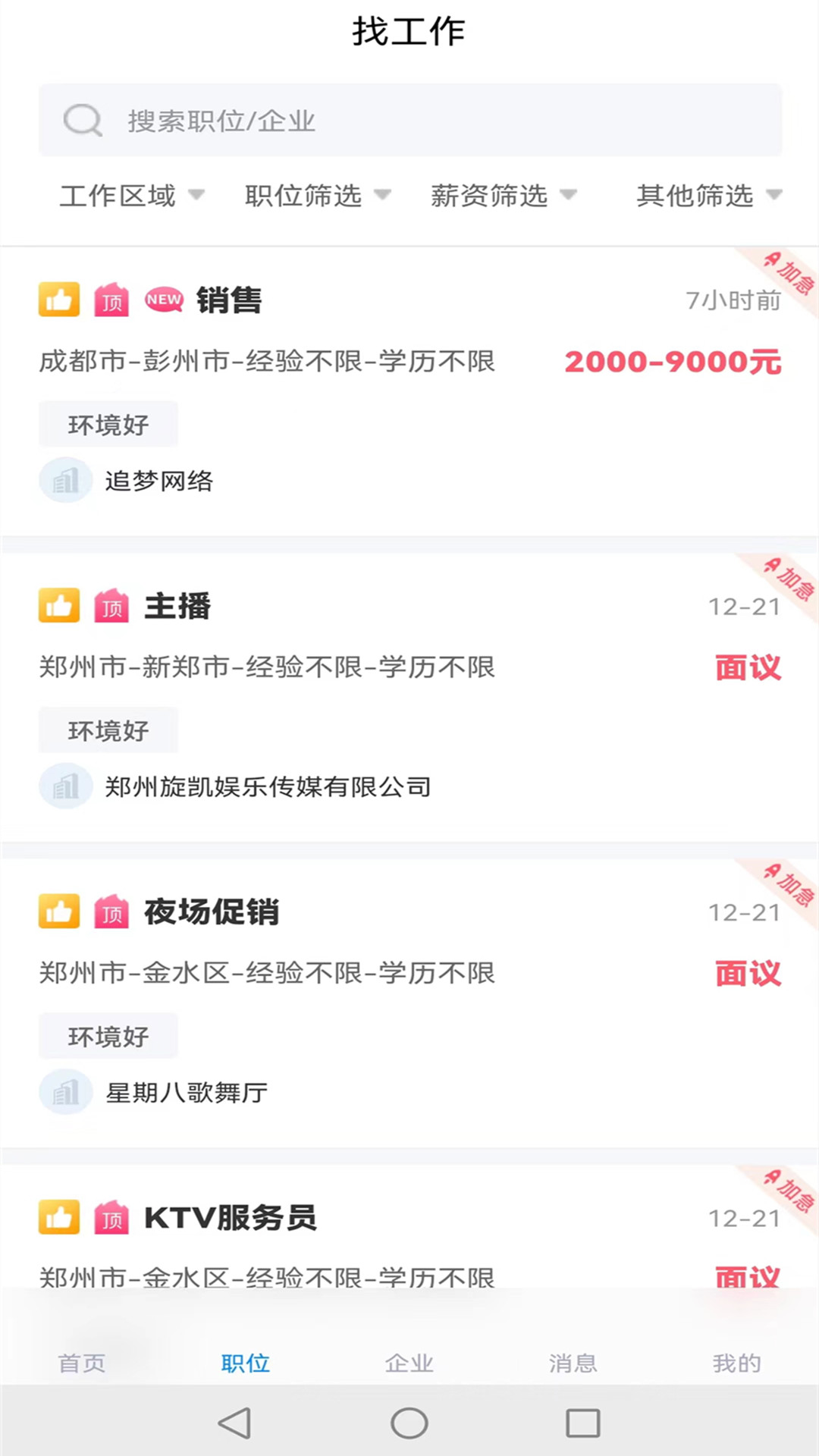The image size is (819, 1456).
Task: Toggle the 环境好 tag on 销售 listing
Action: pos(108,424)
